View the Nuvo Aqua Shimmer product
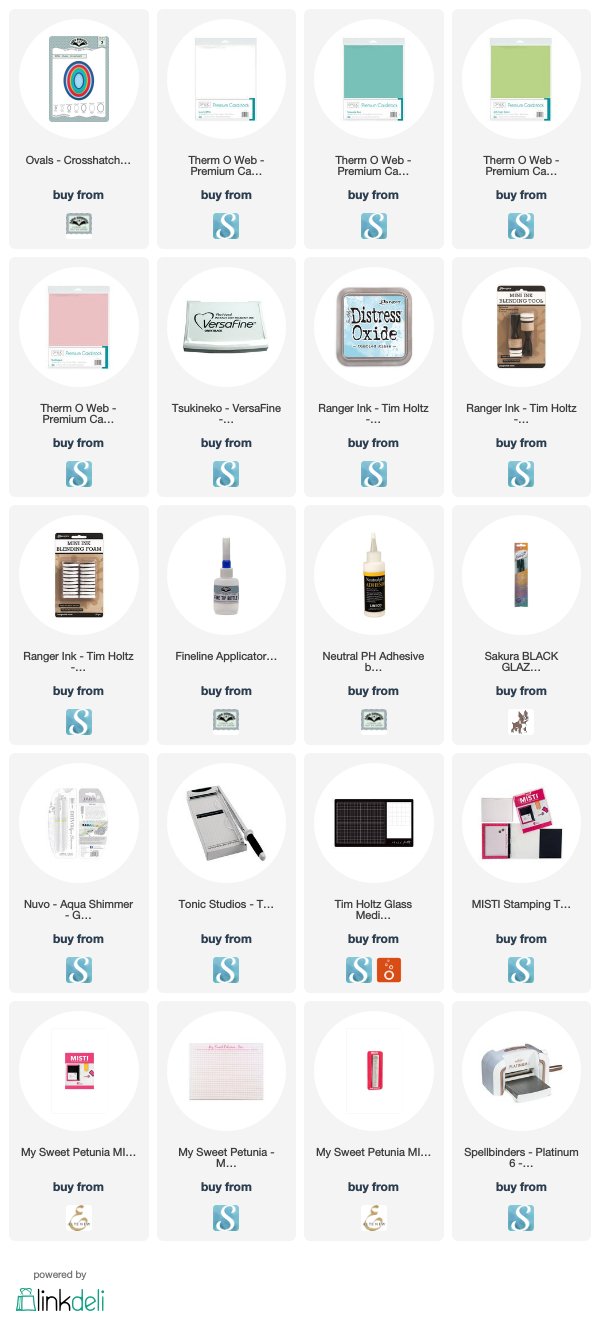Image resolution: width=600 pixels, height=1321 pixels. (x=78, y=873)
